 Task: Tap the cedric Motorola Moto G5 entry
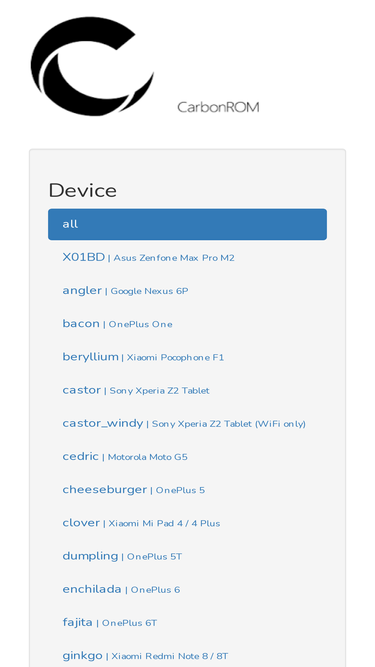click(187, 456)
